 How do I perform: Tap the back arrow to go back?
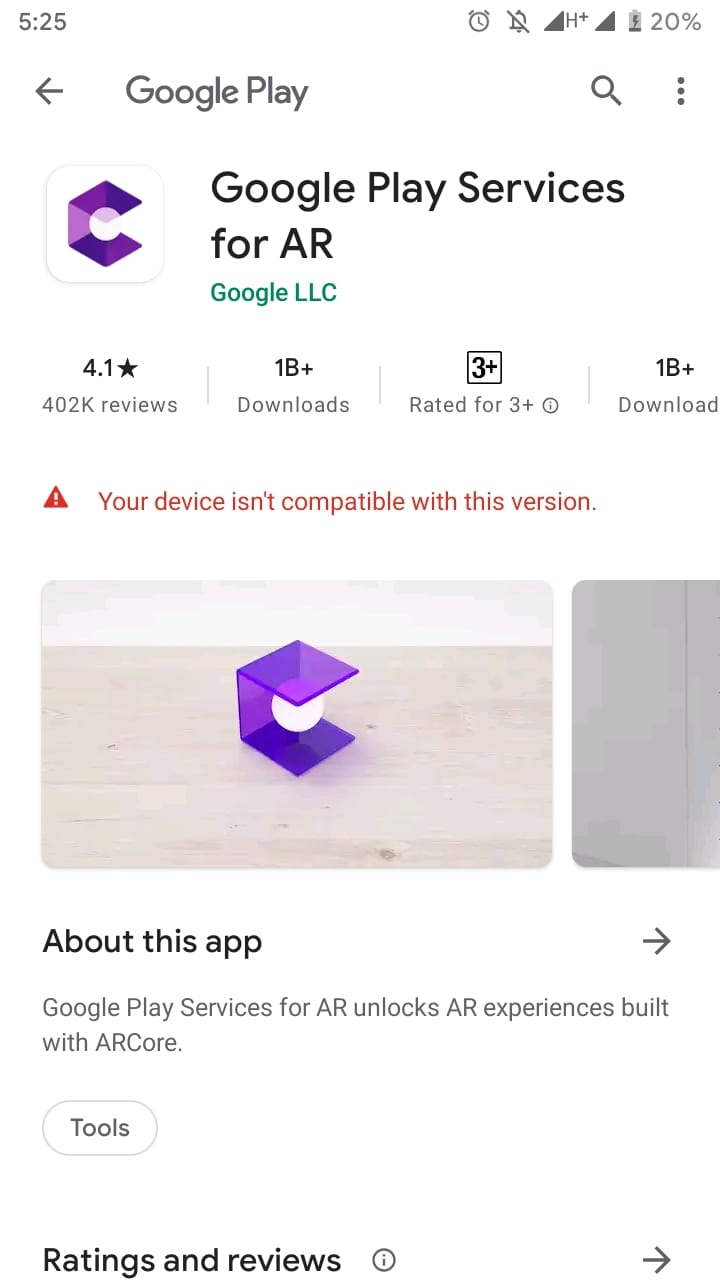49,91
